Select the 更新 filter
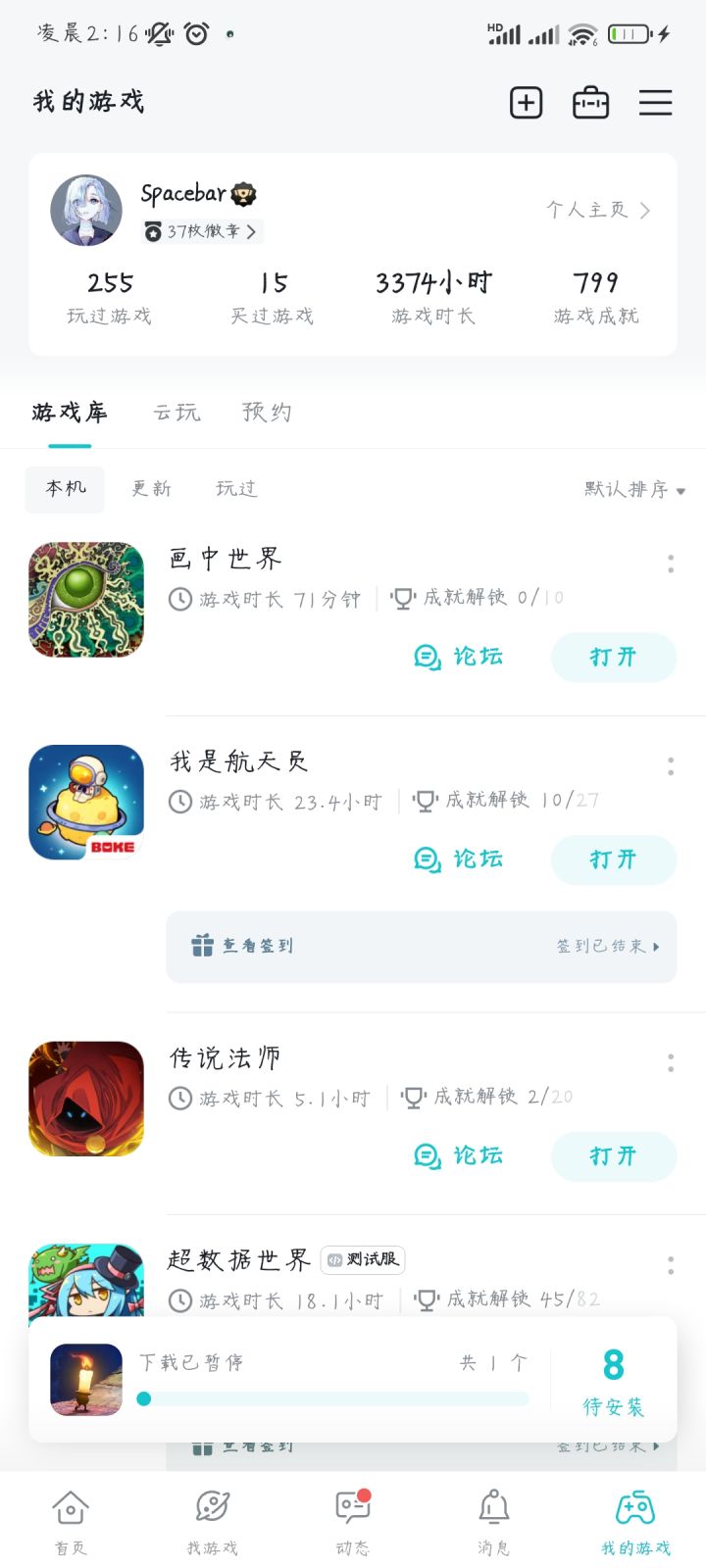The height and width of the screenshot is (1568, 706). coord(151,488)
